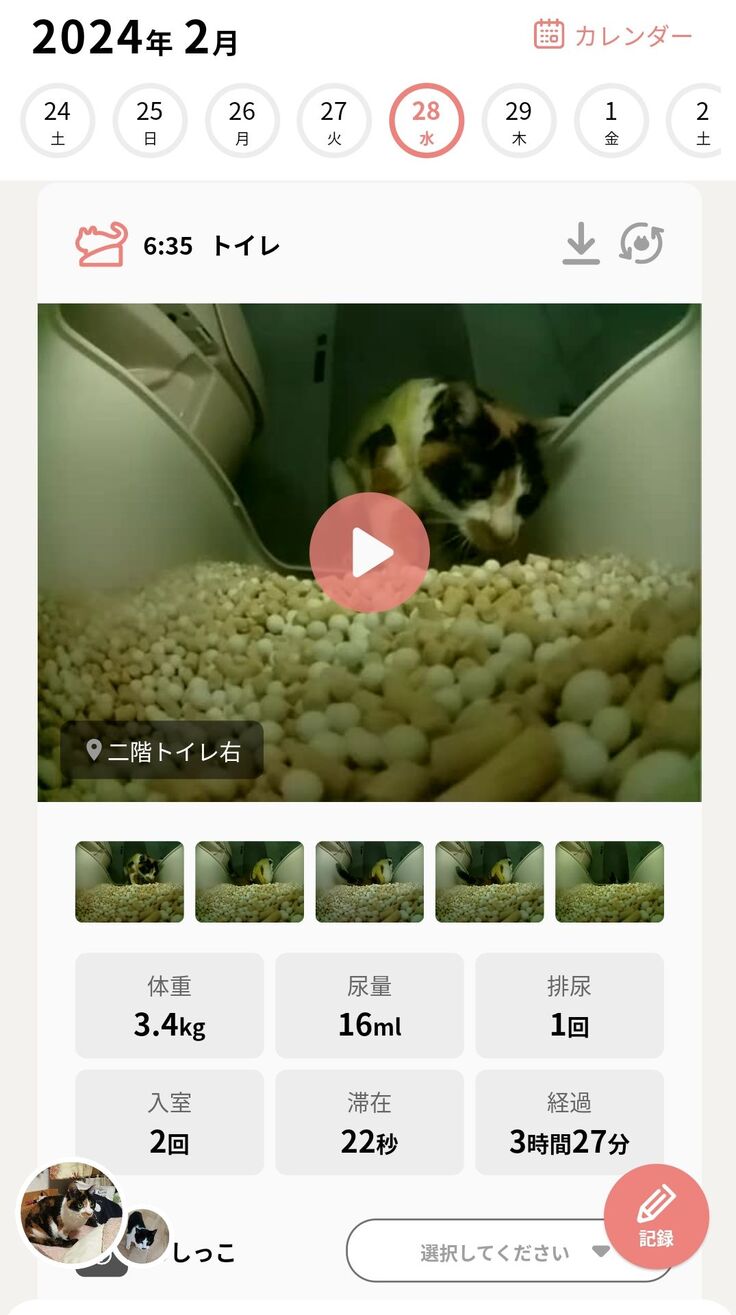Open the large calico cat avatar
The width and height of the screenshot is (736, 1315).
click(70, 1212)
